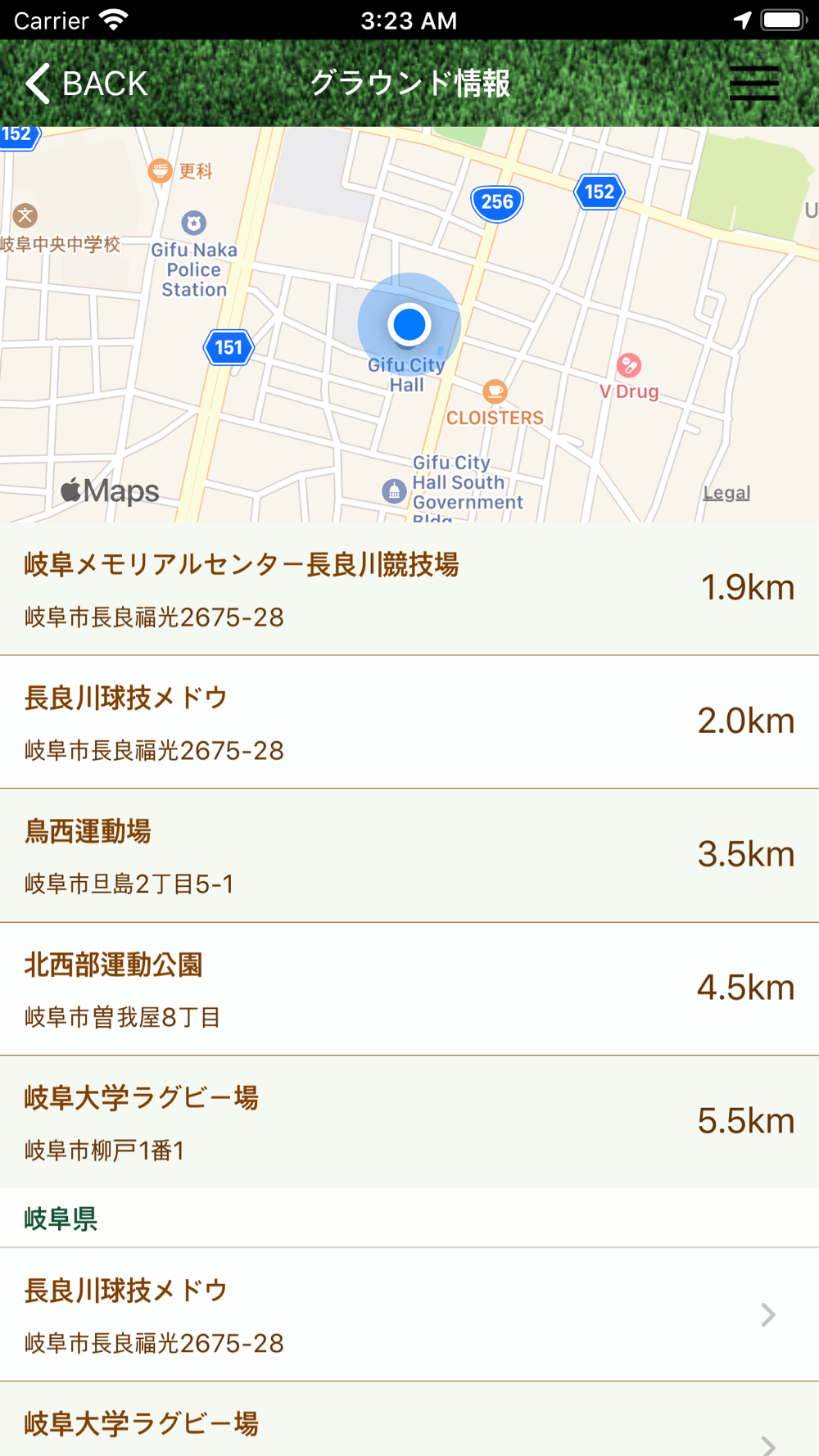The height and width of the screenshot is (1456, 819).
Task: Go back using the BACK button
Action: (86, 84)
